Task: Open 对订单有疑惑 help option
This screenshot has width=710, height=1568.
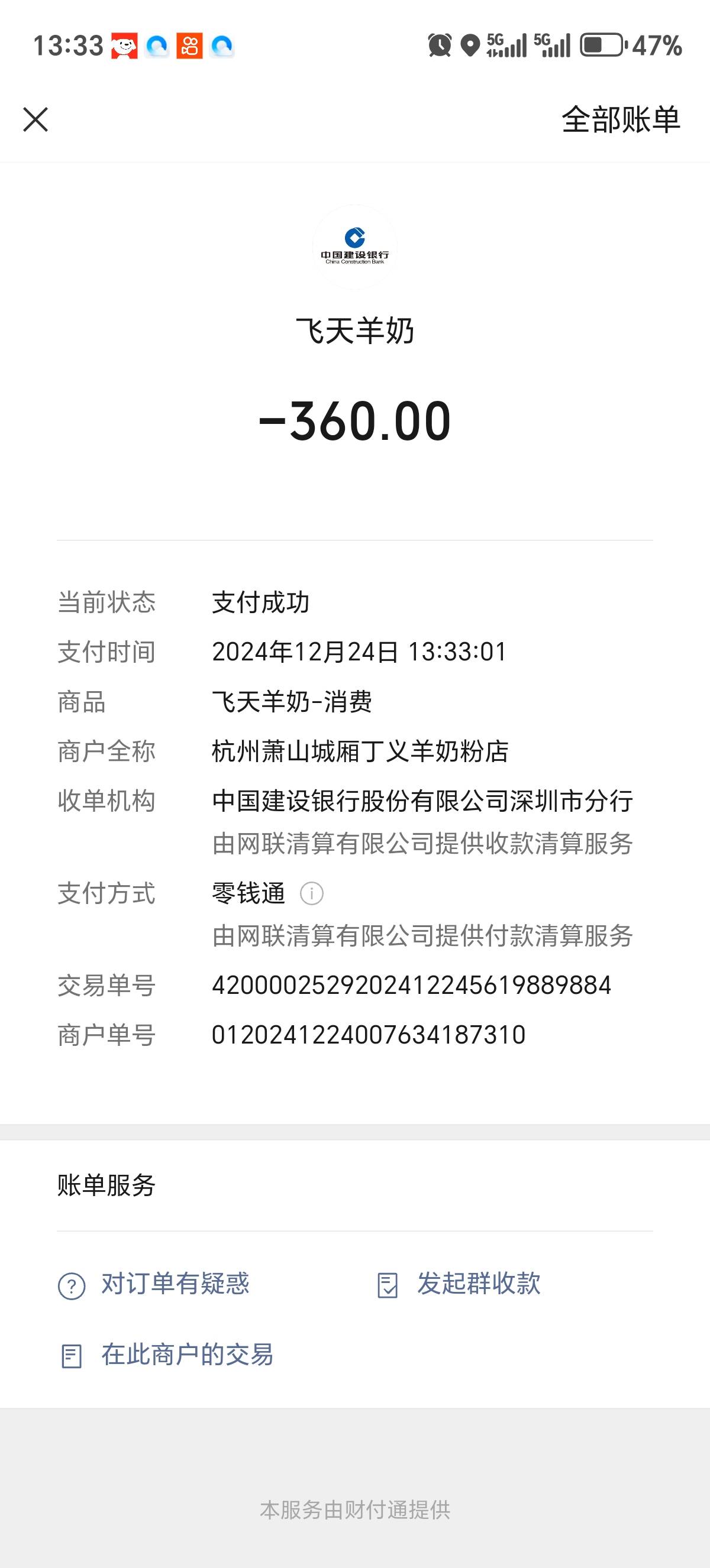Action: (154, 1284)
